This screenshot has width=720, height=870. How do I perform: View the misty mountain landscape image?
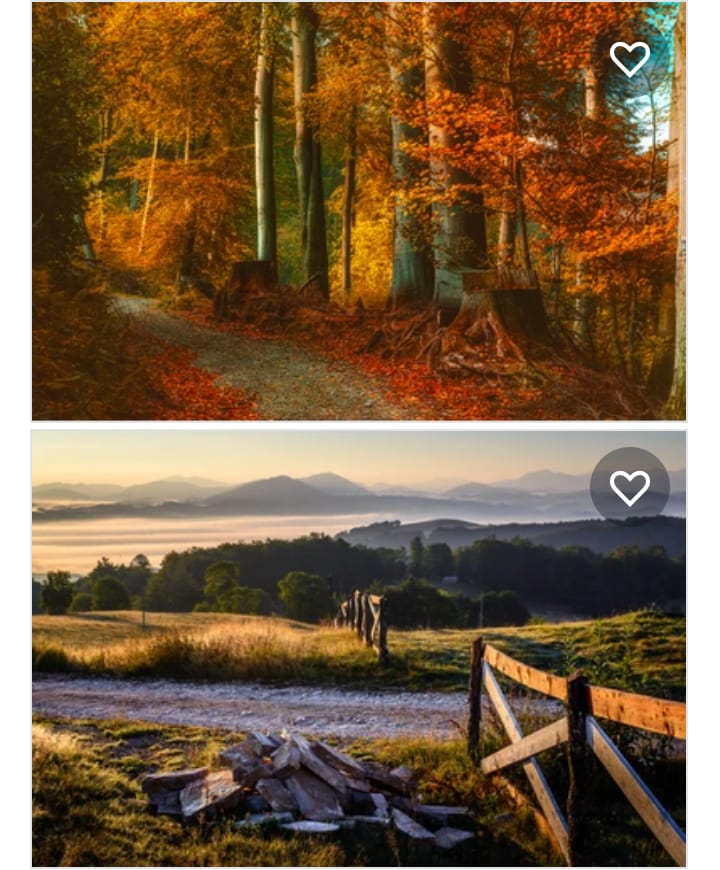pos(359,649)
